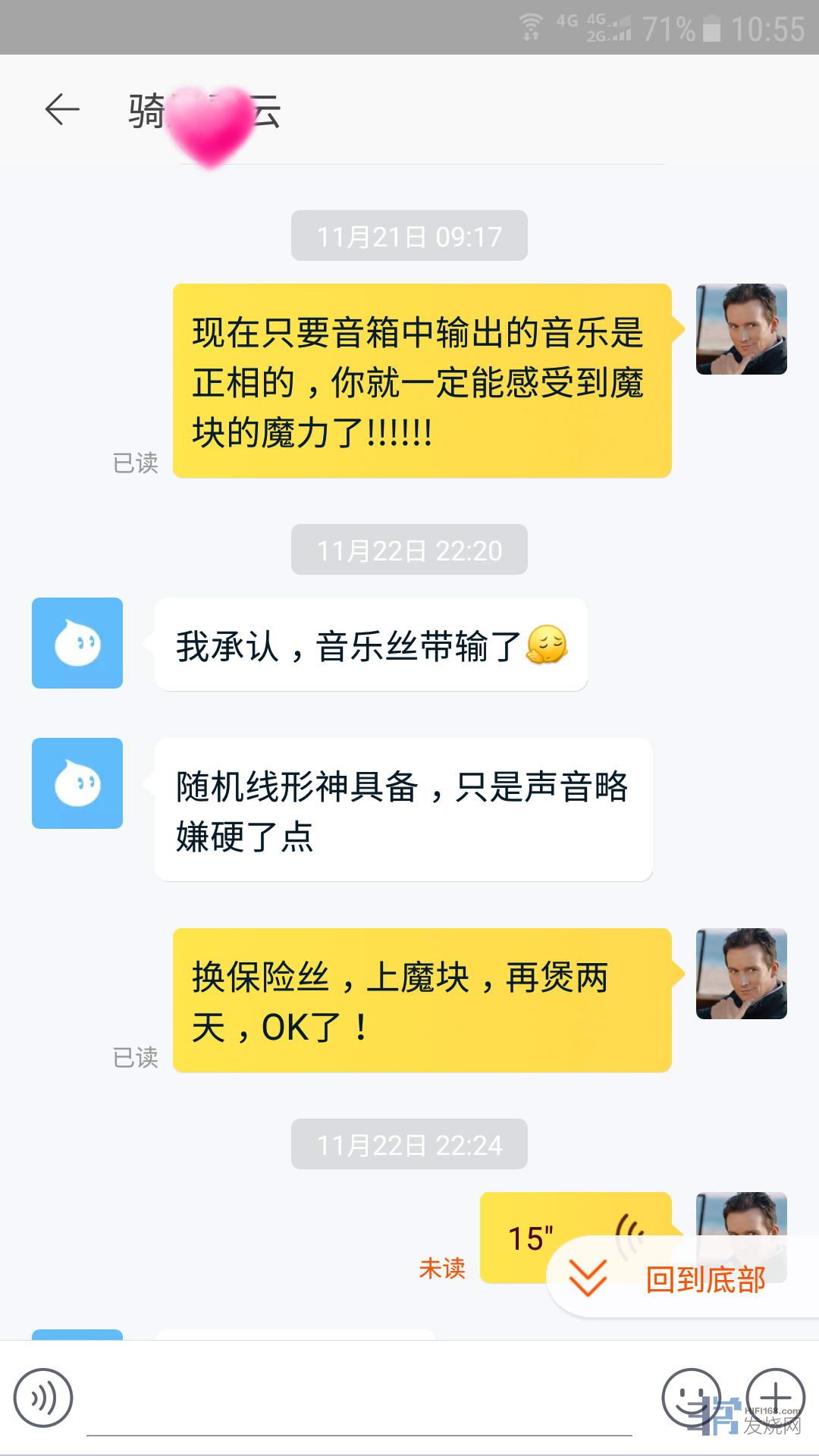Image resolution: width=819 pixels, height=1456 pixels.
Task: Open the emoji picker
Action: coord(691,1398)
